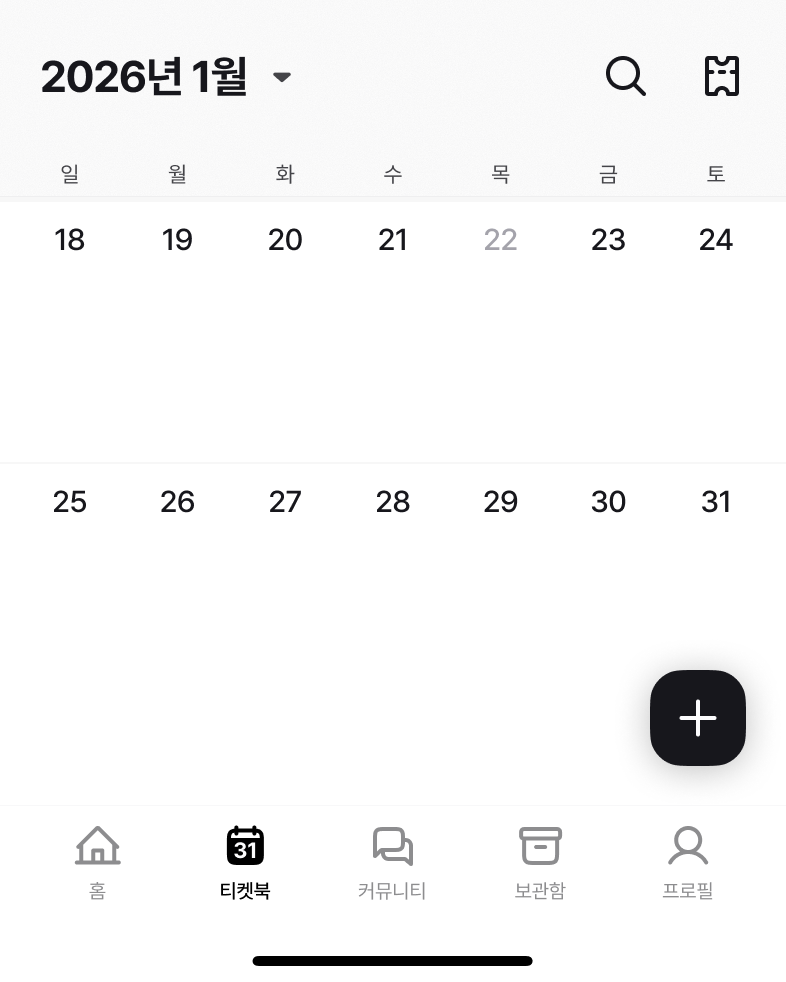Switch to the 홈 tab
The image size is (786, 982).
[x=97, y=861]
